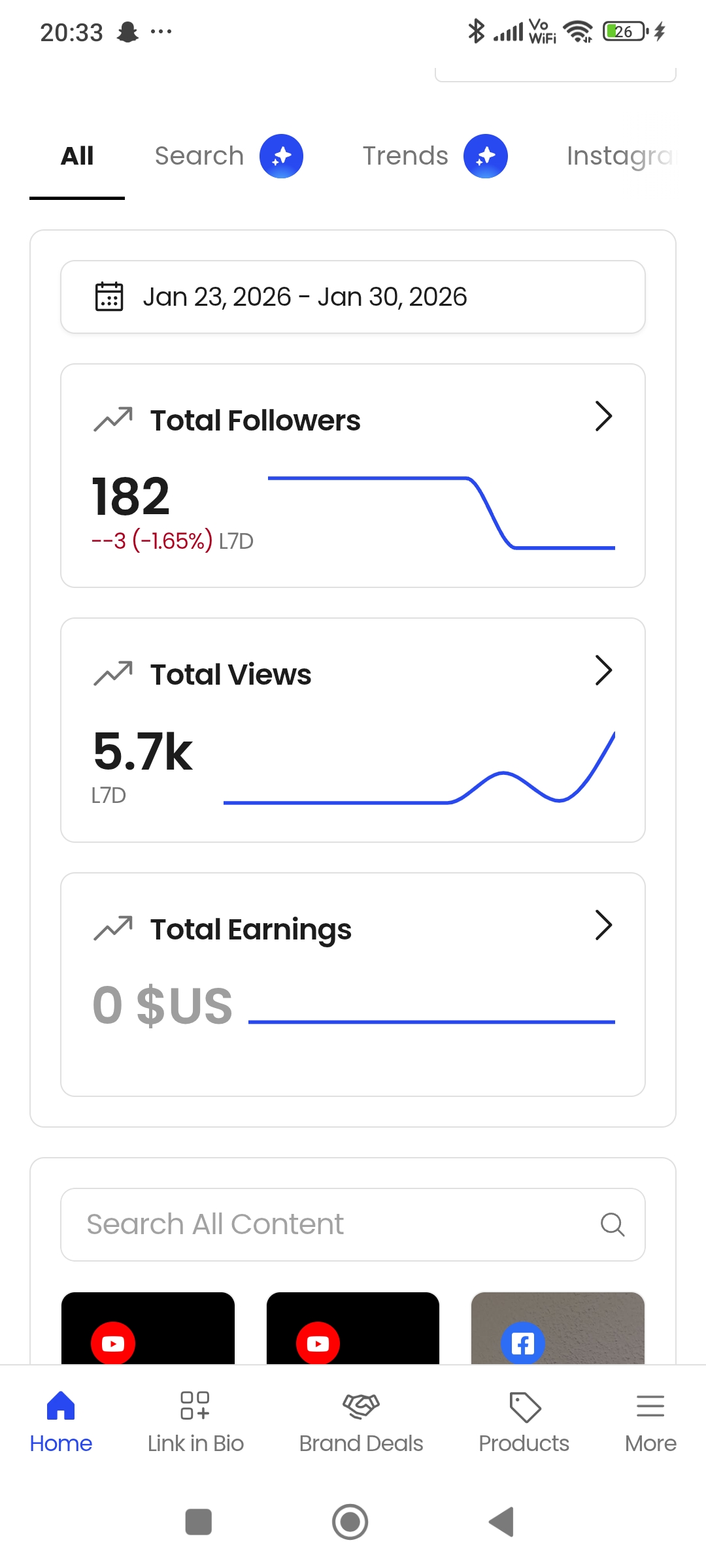The width and height of the screenshot is (706, 1568).
Task: Open the date range picker
Action: point(353,297)
